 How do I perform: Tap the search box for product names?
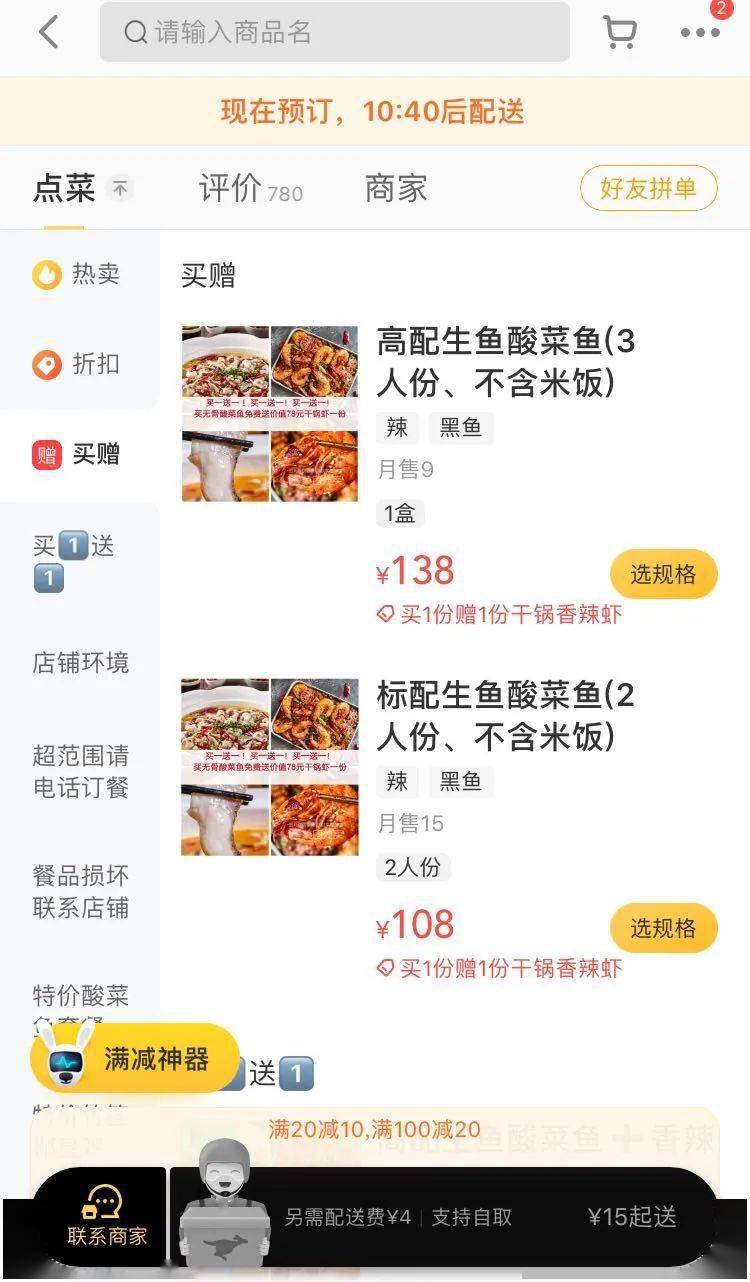pos(335,33)
